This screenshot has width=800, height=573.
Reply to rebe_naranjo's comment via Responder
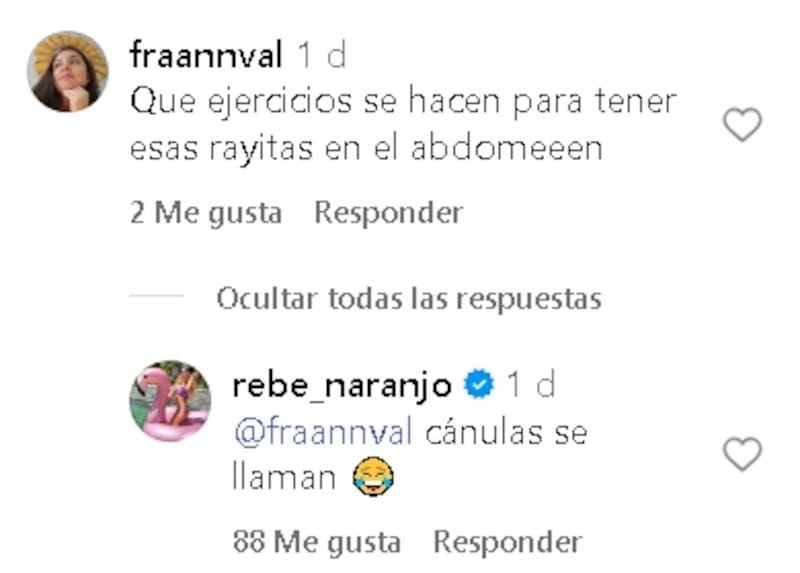506,543
